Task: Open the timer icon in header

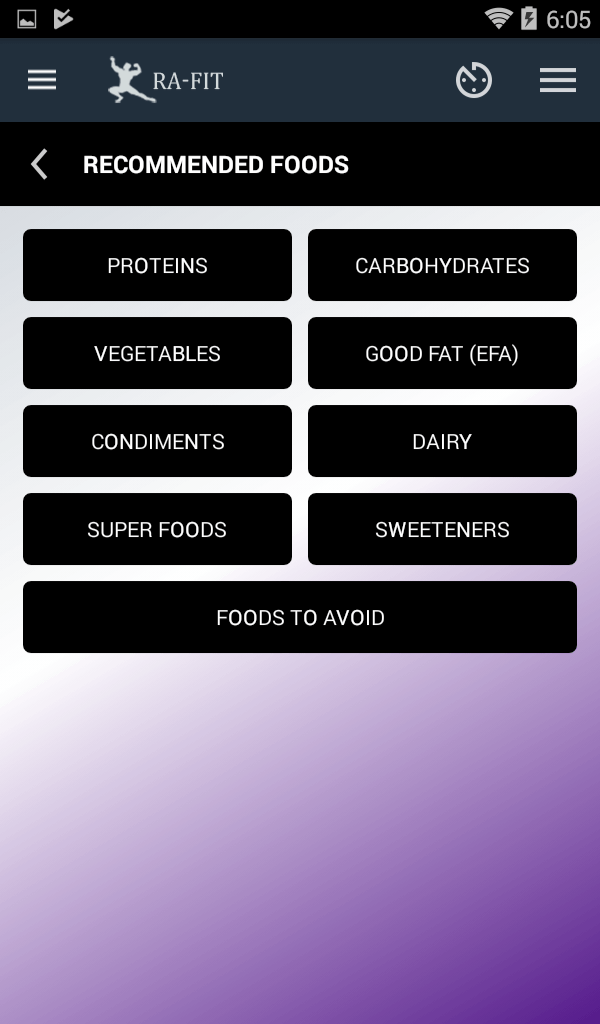Action: click(x=474, y=80)
